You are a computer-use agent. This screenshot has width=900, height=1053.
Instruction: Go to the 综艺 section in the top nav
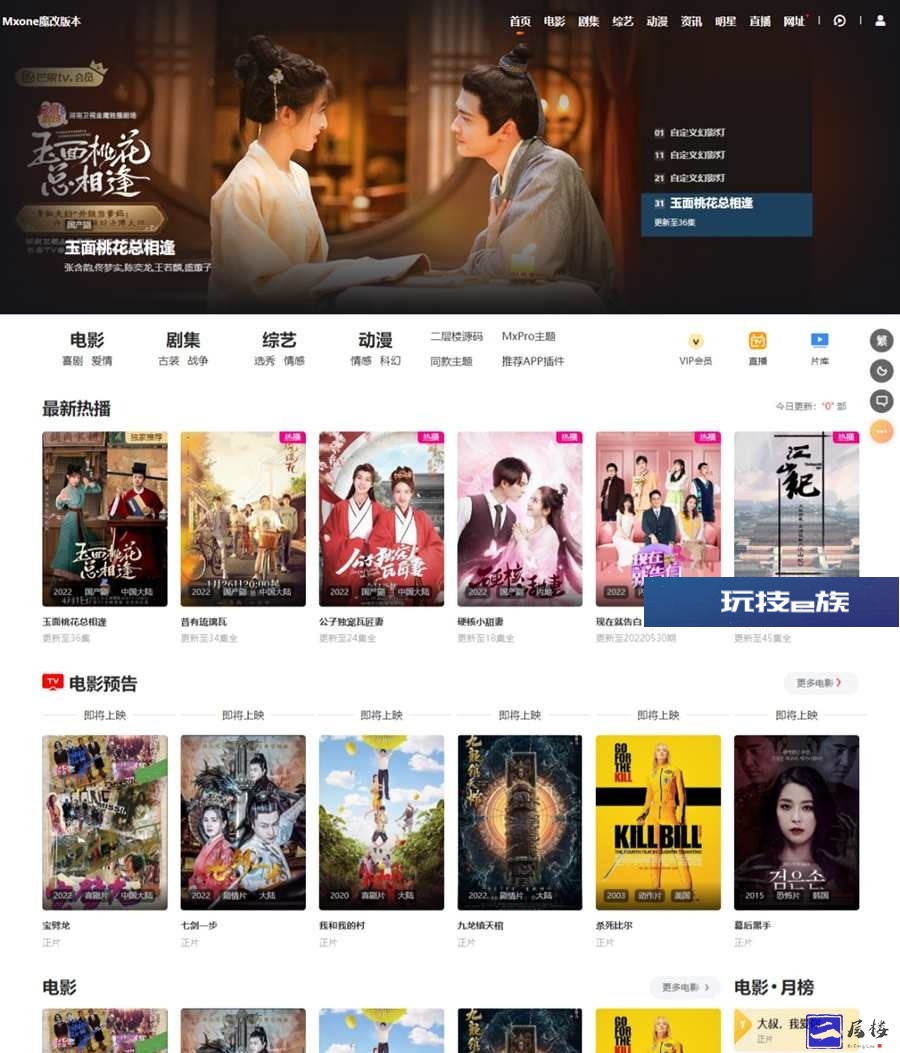tap(622, 21)
